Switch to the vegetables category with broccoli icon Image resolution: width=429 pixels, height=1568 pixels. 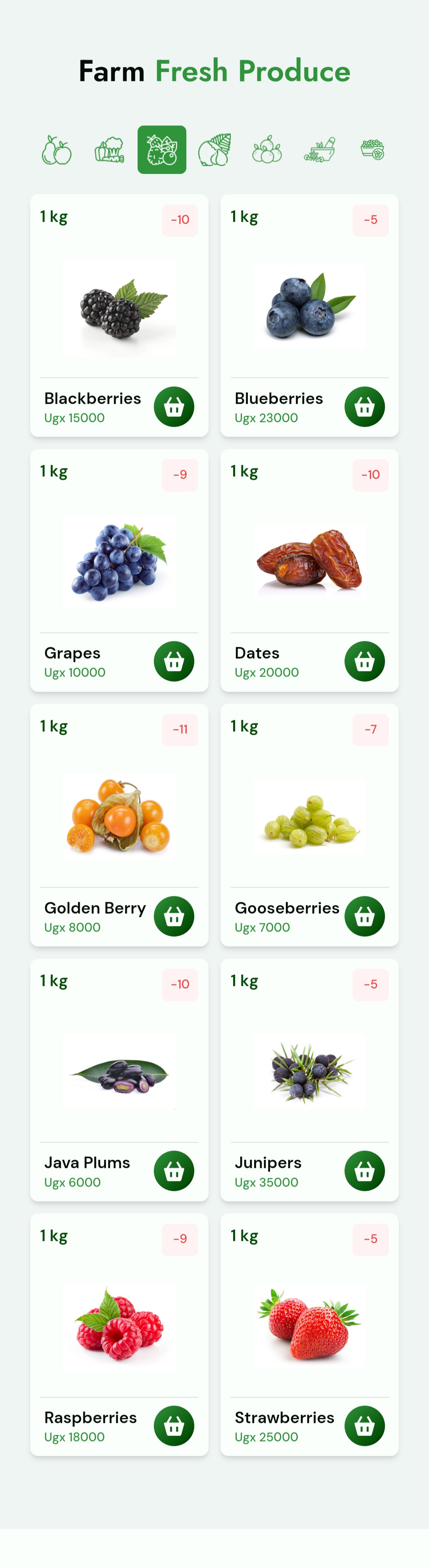pos(109,150)
